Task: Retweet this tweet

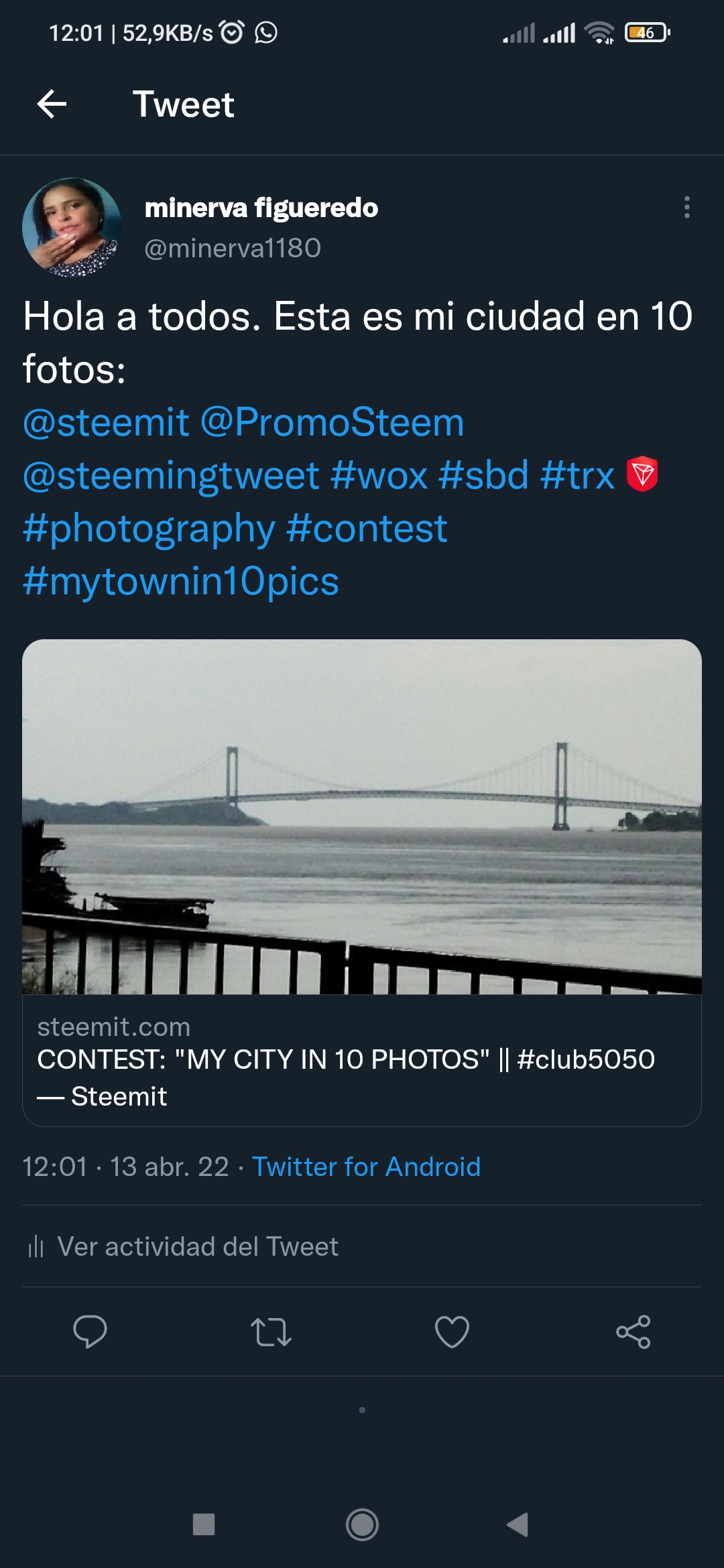Action: click(x=271, y=1331)
